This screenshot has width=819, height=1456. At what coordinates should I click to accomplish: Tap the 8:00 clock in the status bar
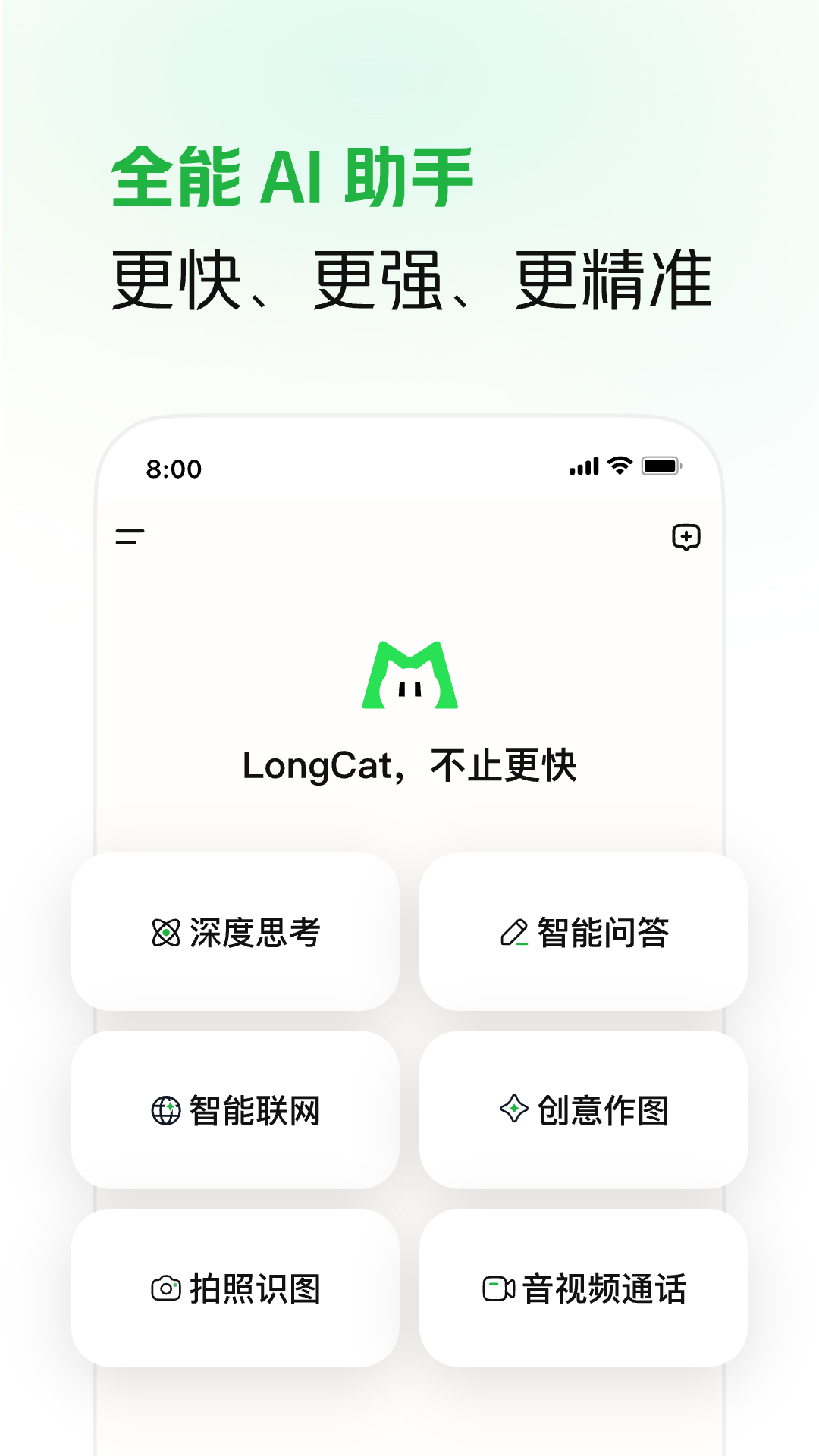[x=173, y=469]
